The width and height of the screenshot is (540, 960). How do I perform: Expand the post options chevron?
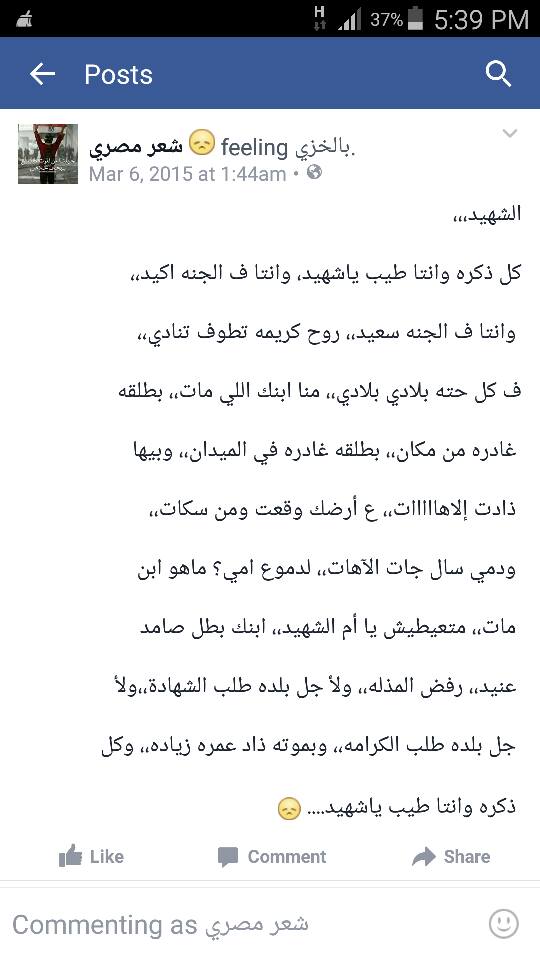tap(510, 133)
